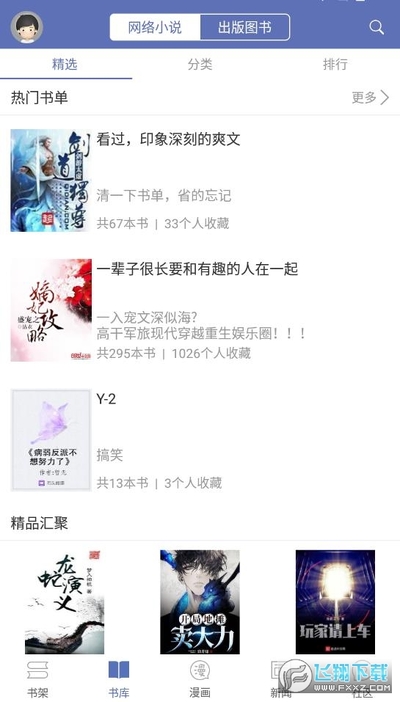Switch to 网络小说 segment

click(155, 27)
